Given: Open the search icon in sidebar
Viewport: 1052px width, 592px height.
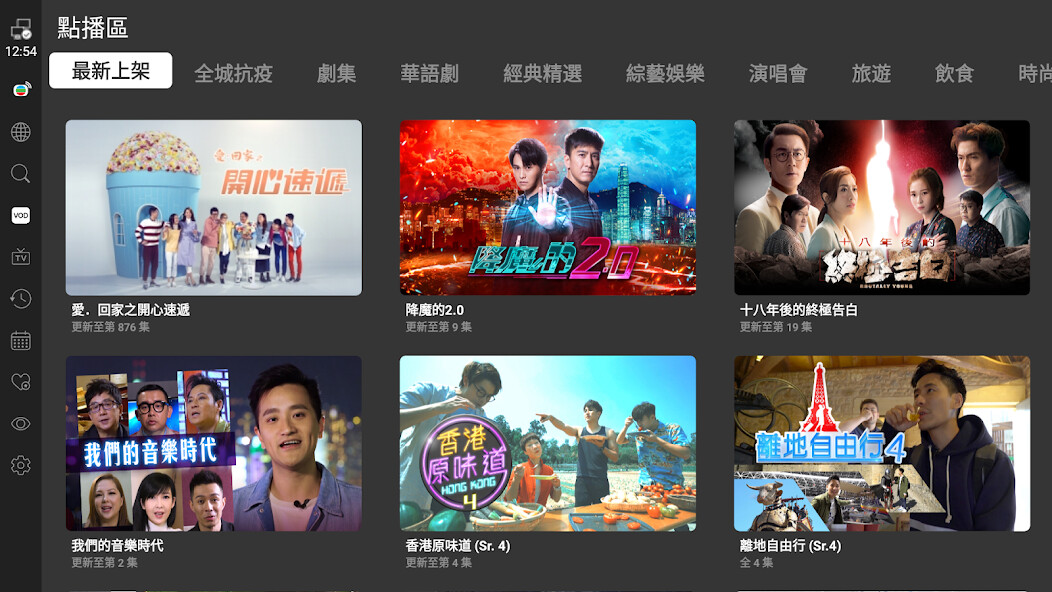Looking at the screenshot, I should (x=20, y=174).
